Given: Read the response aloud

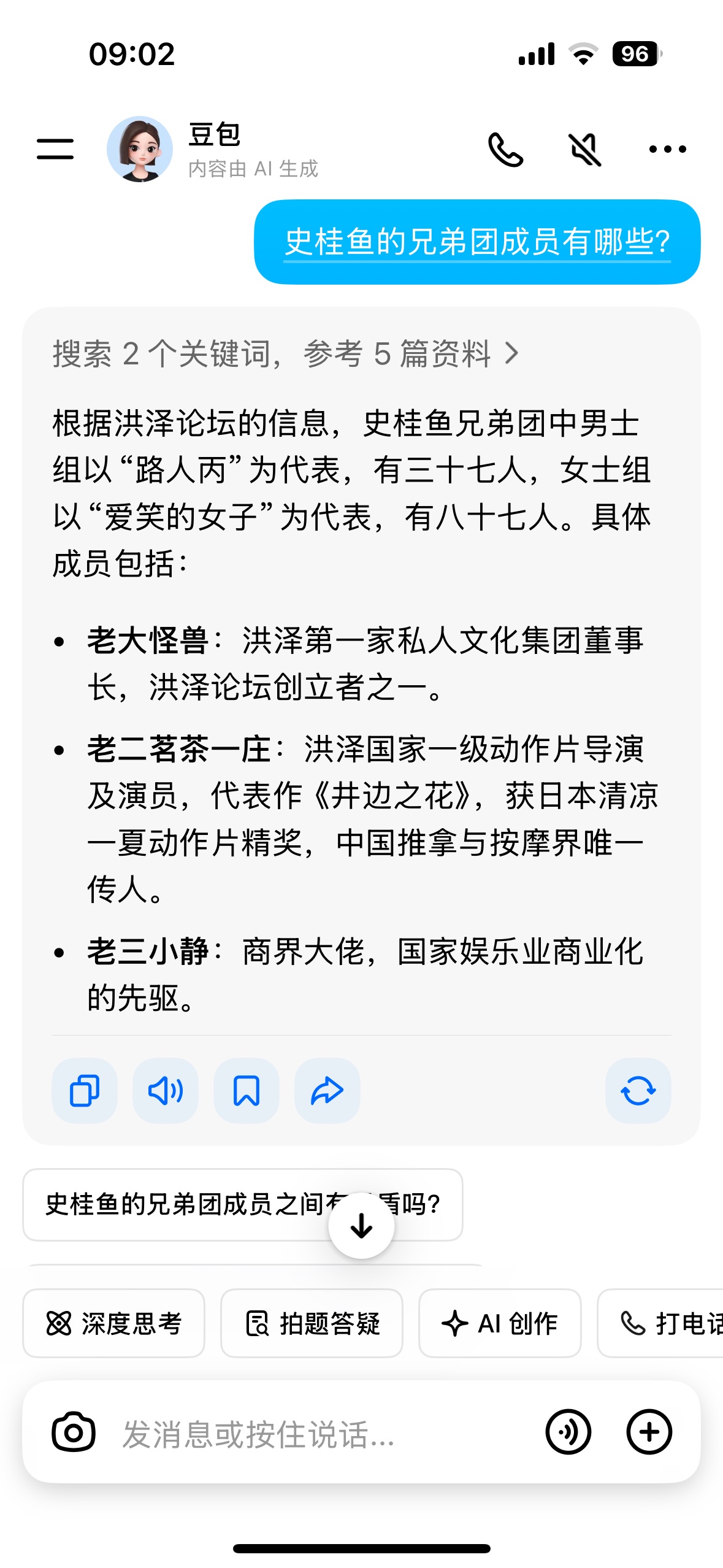Looking at the screenshot, I should click(166, 1091).
